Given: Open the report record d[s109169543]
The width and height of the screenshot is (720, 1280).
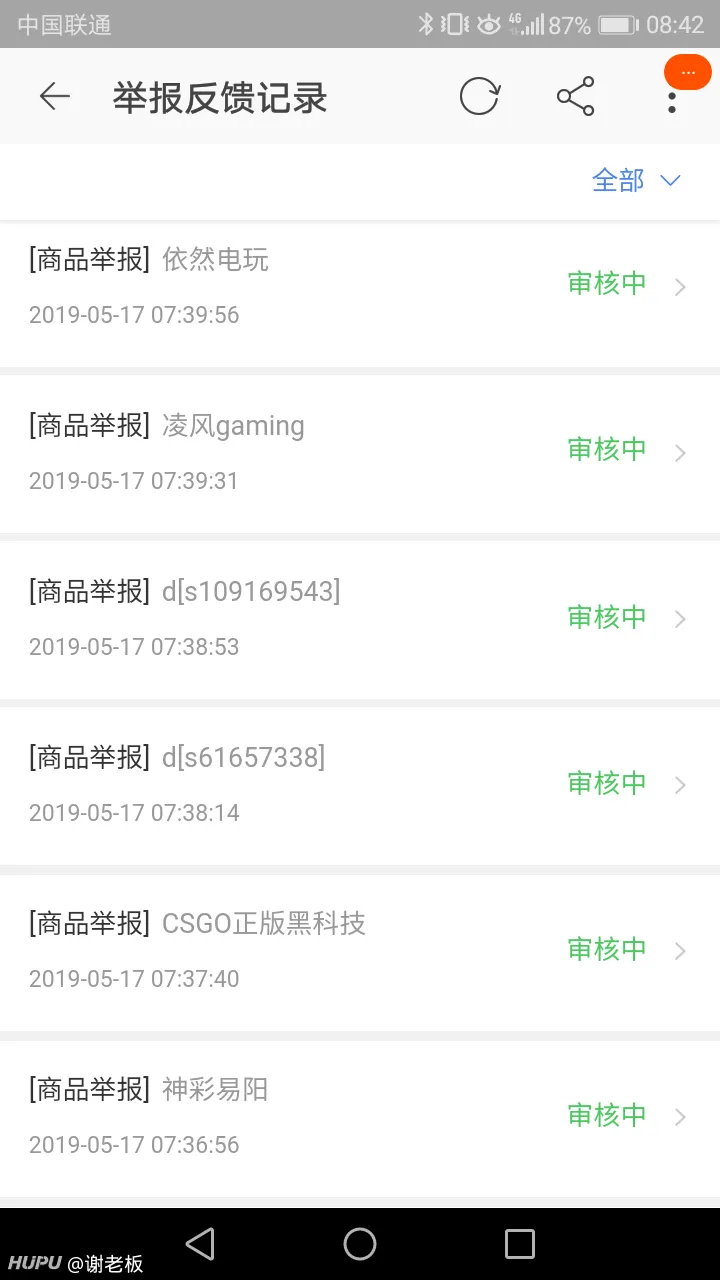Looking at the screenshot, I should [360, 620].
